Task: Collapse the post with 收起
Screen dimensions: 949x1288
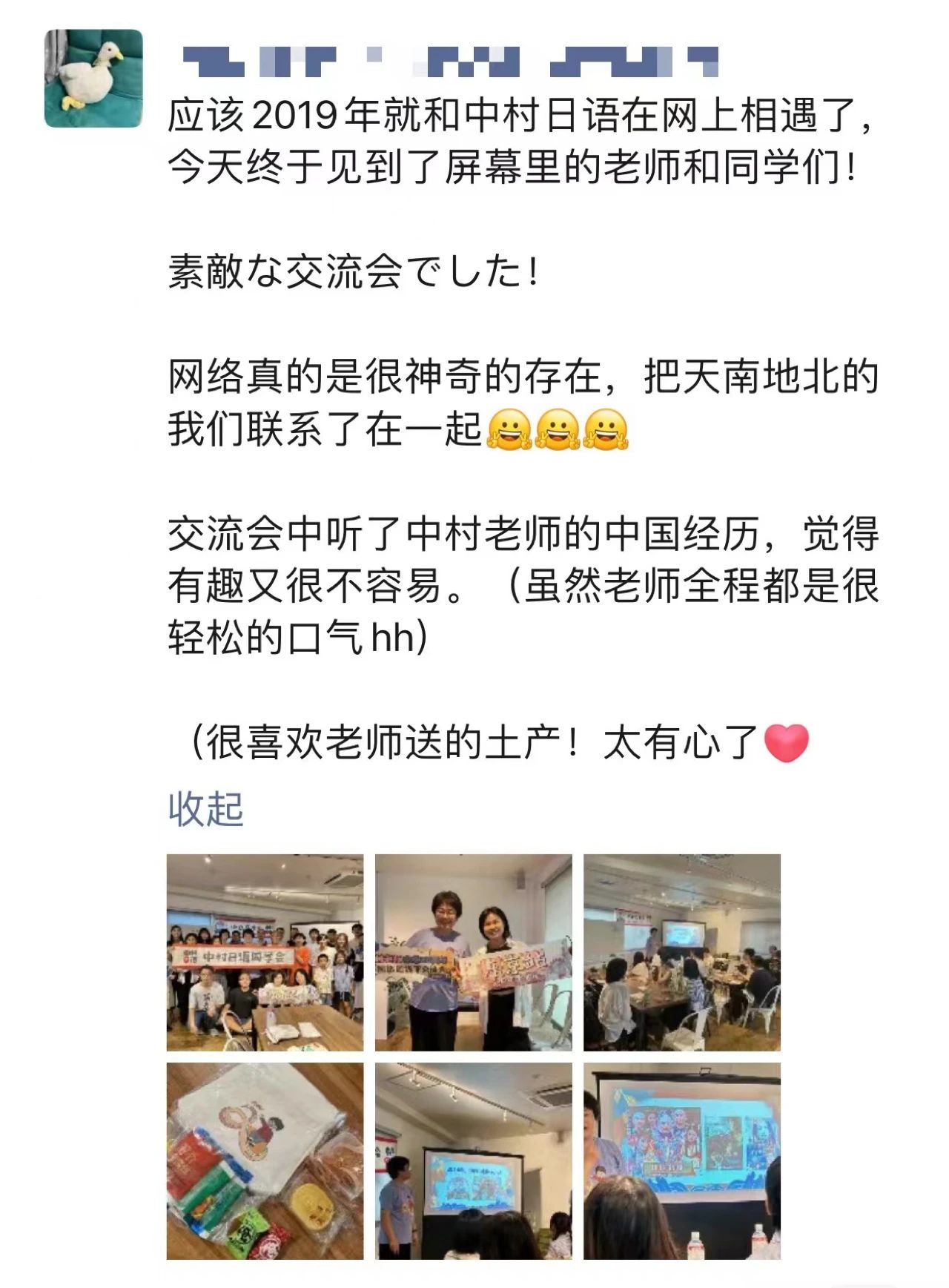Action: (205, 809)
